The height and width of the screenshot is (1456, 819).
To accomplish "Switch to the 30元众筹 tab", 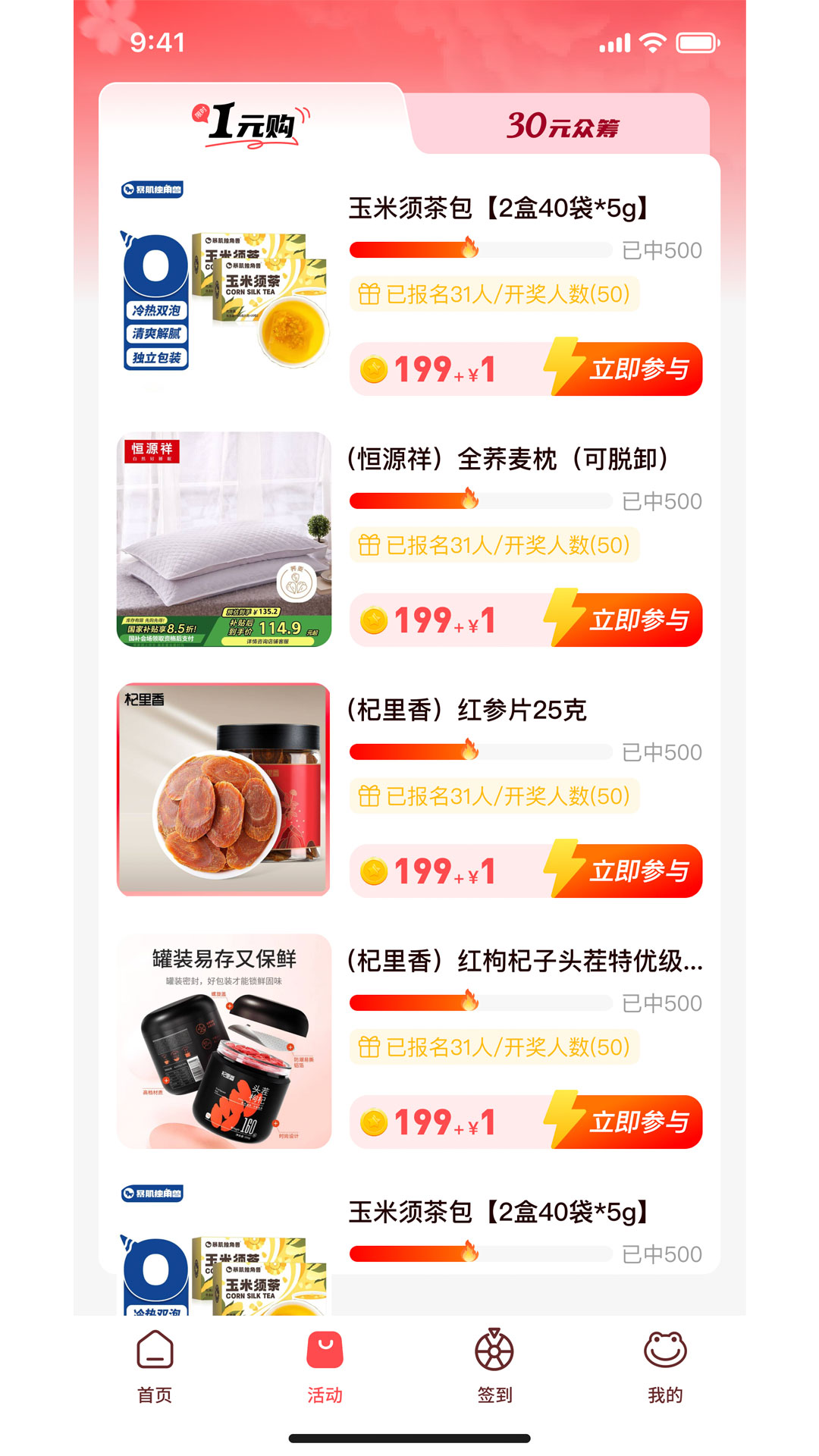I will click(563, 125).
